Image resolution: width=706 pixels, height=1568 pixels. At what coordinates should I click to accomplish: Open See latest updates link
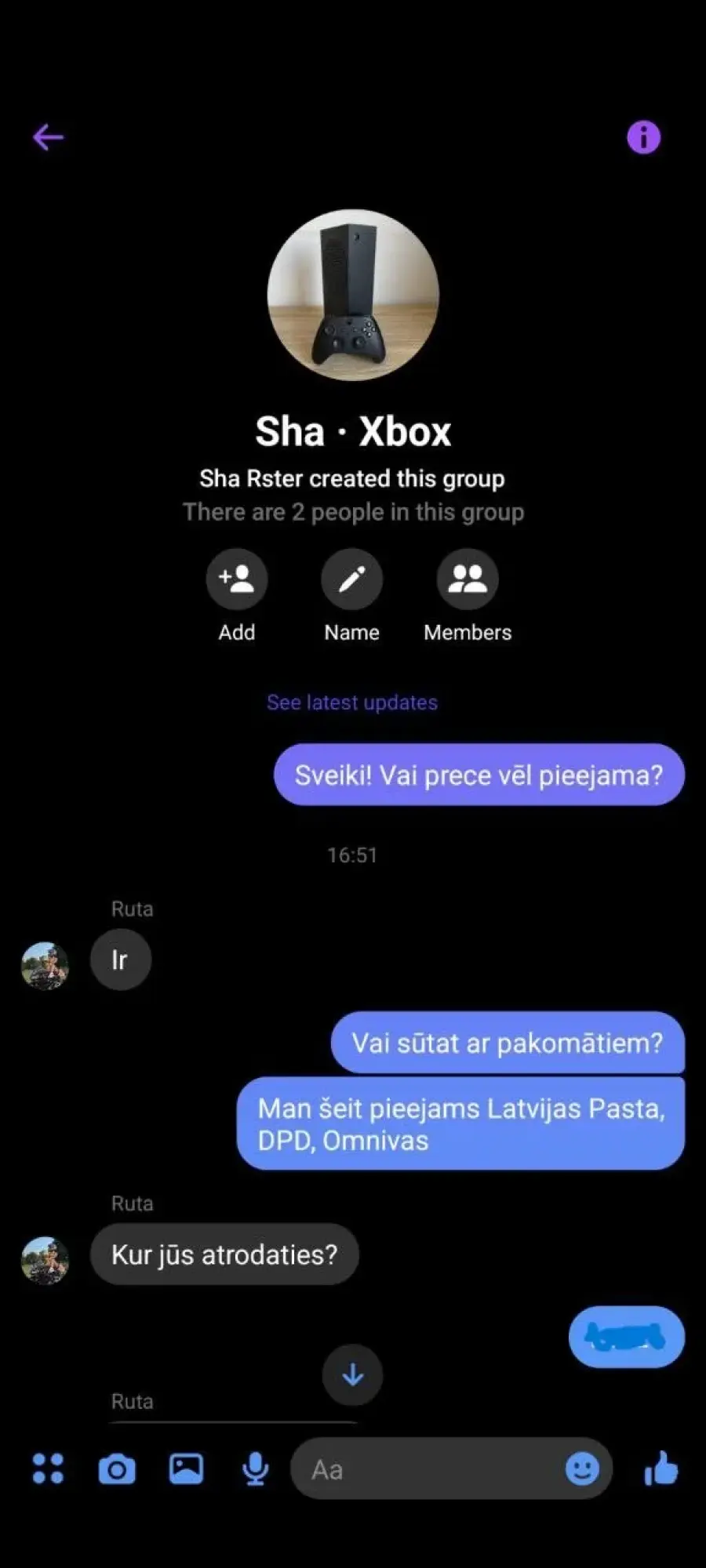[x=352, y=702]
